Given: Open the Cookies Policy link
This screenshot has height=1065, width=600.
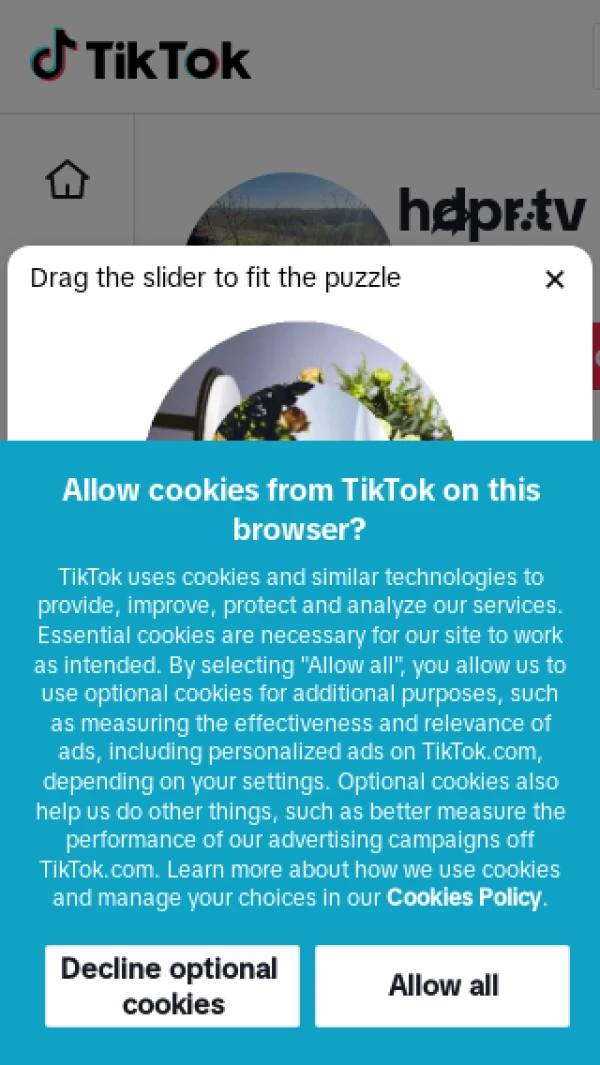Looking at the screenshot, I should point(464,897).
